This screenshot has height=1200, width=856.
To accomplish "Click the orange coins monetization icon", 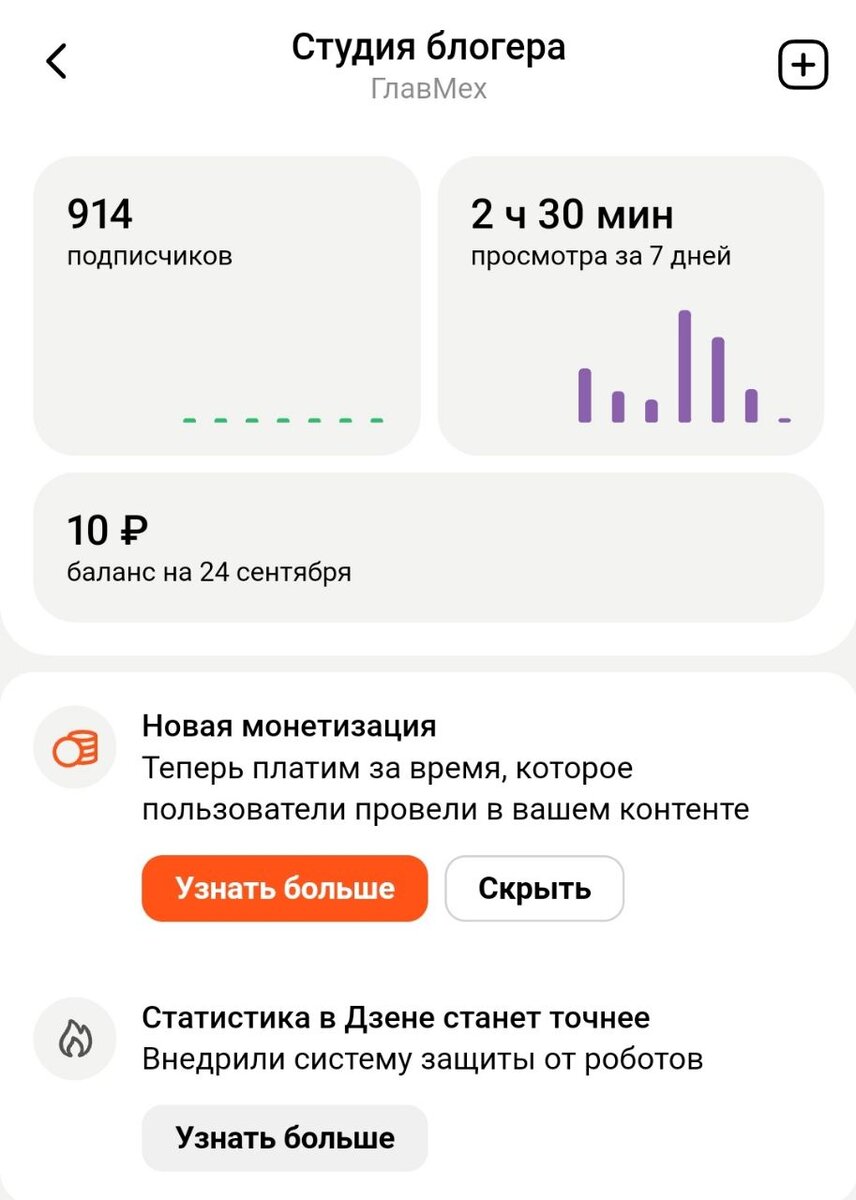I will 75,747.
